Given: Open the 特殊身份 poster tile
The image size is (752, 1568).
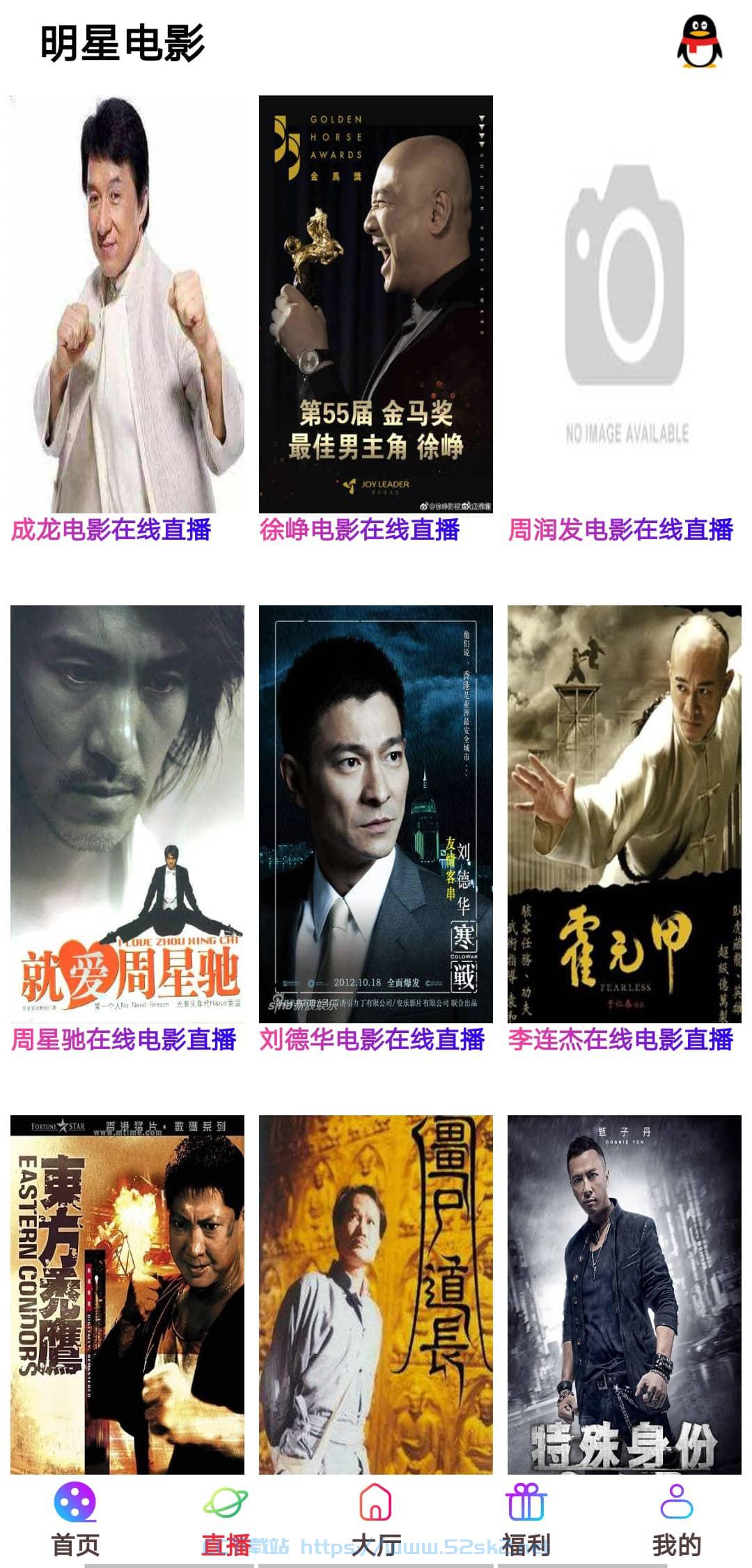Looking at the screenshot, I should click(x=625, y=1294).
